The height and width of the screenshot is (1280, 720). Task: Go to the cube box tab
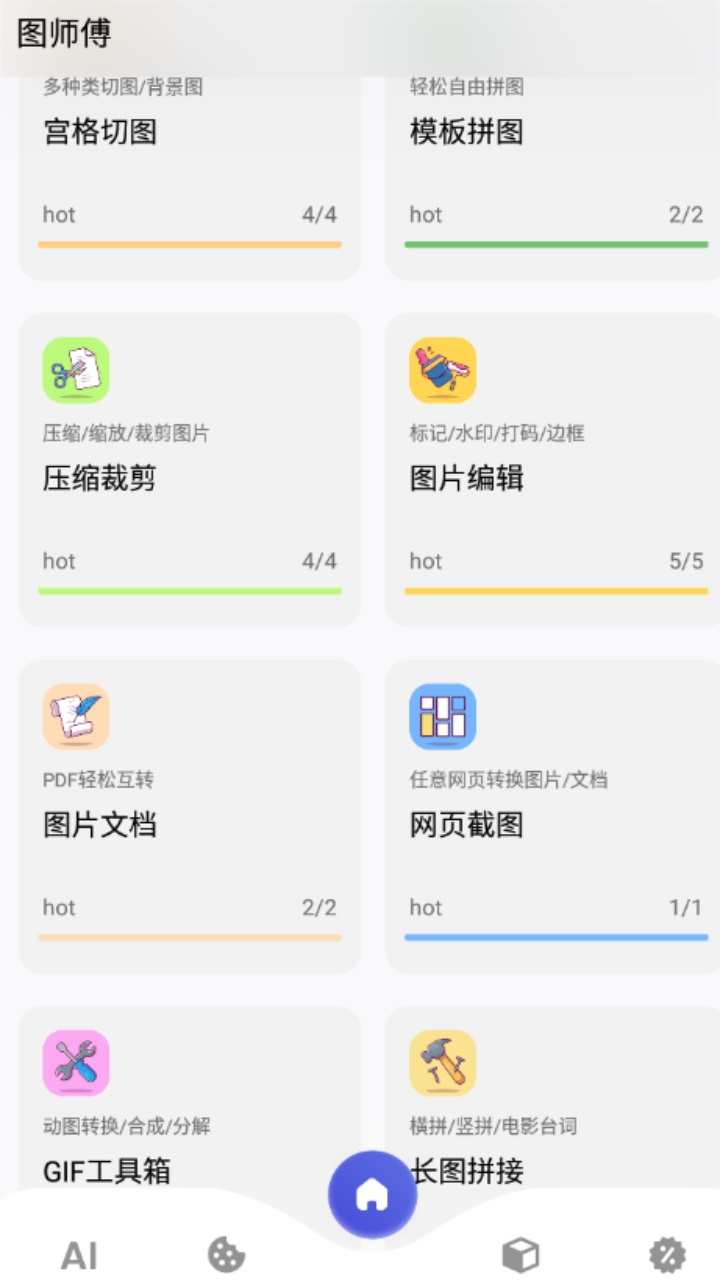click(x=520, y=1255)
